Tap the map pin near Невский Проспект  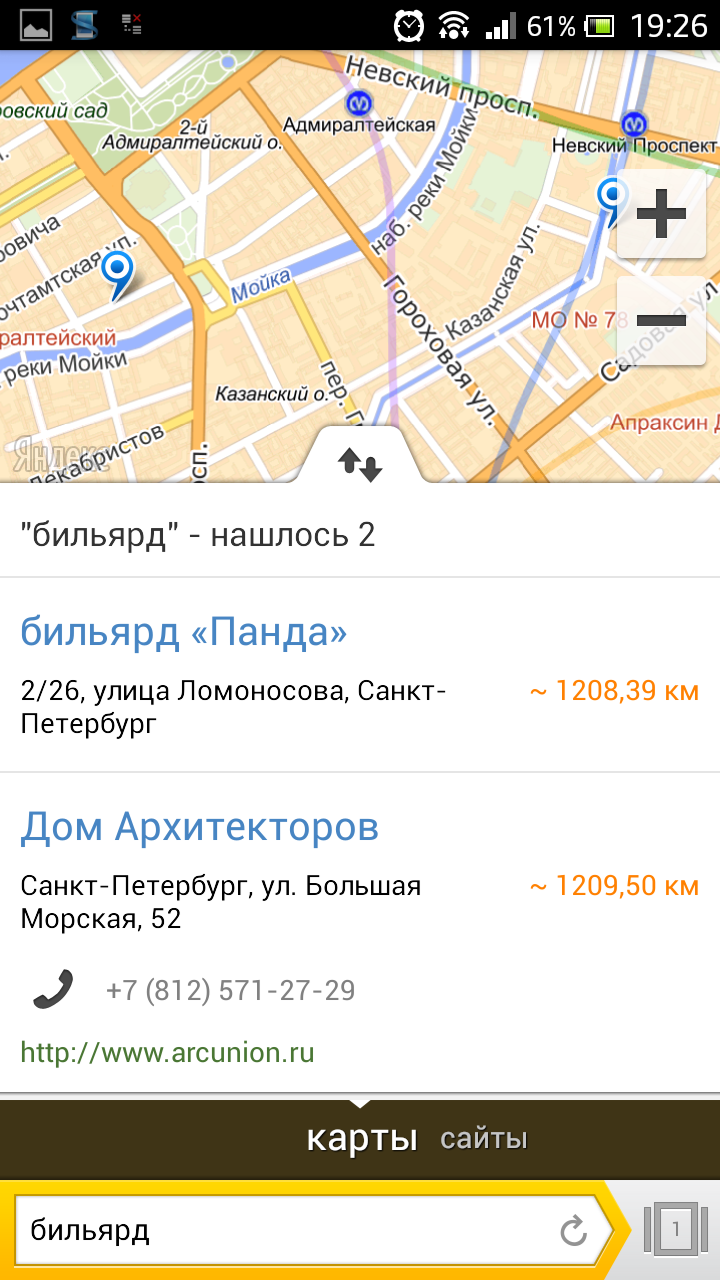pos(610,197)
